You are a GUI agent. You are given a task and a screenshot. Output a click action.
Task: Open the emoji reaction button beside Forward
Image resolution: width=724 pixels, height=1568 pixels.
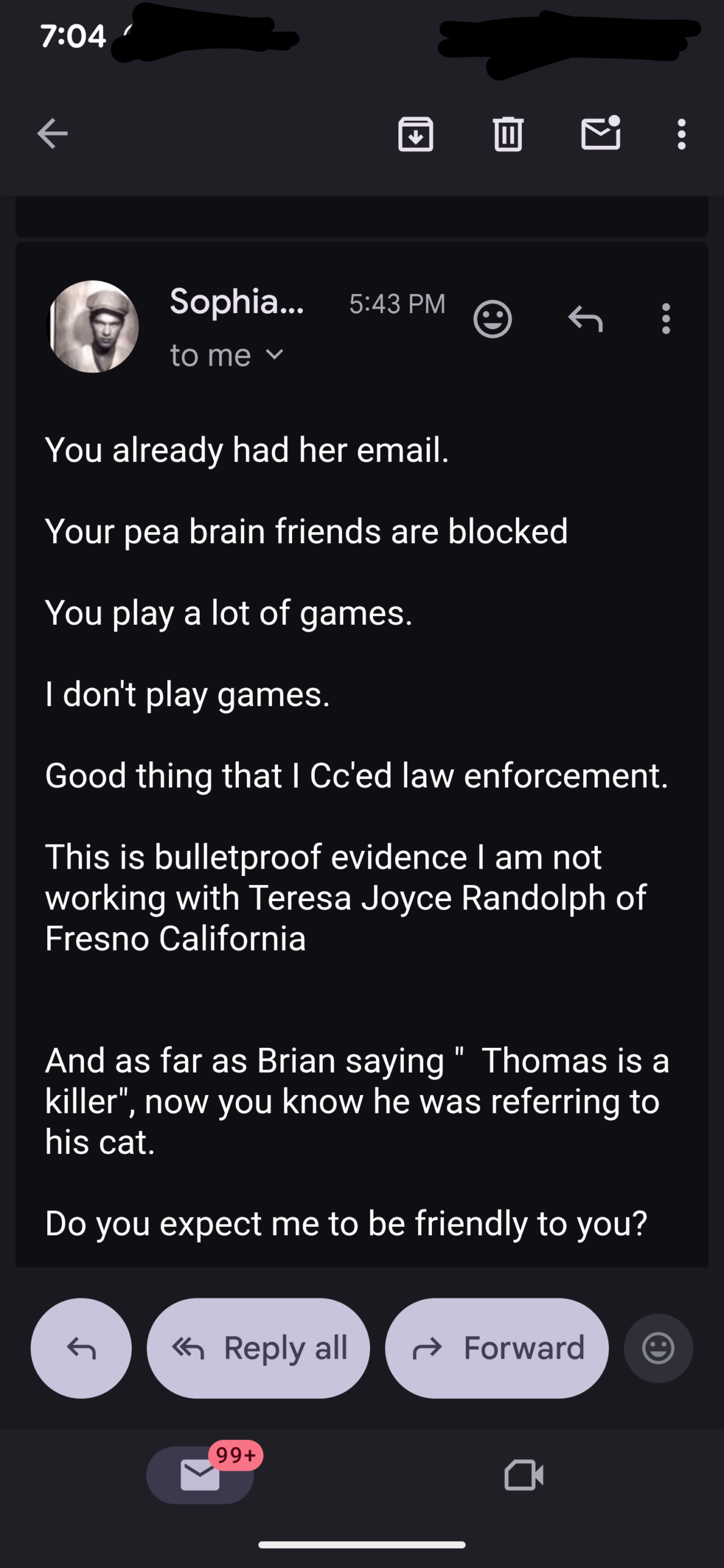658,1348
